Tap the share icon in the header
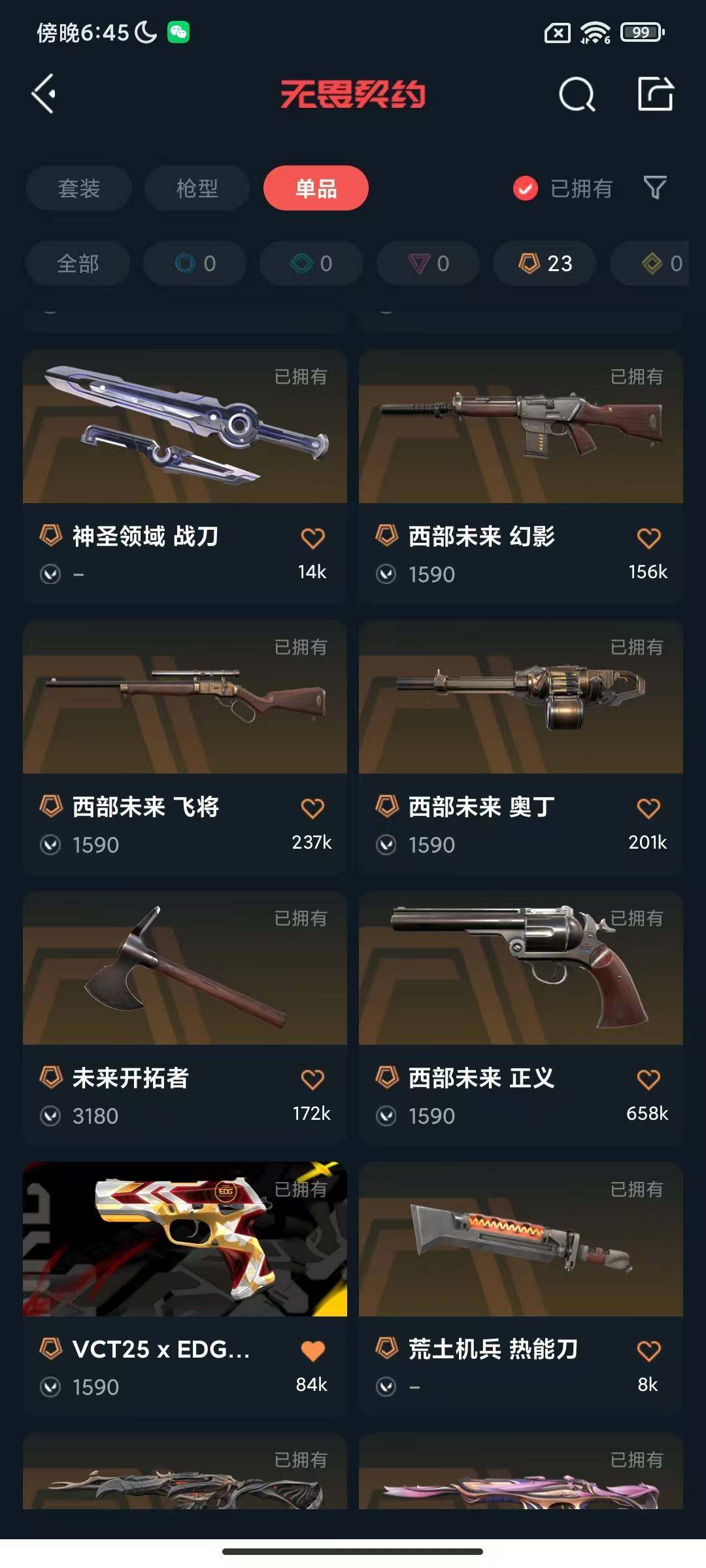706x1568 pixels. pyautogui.click(x=655, y=94)
